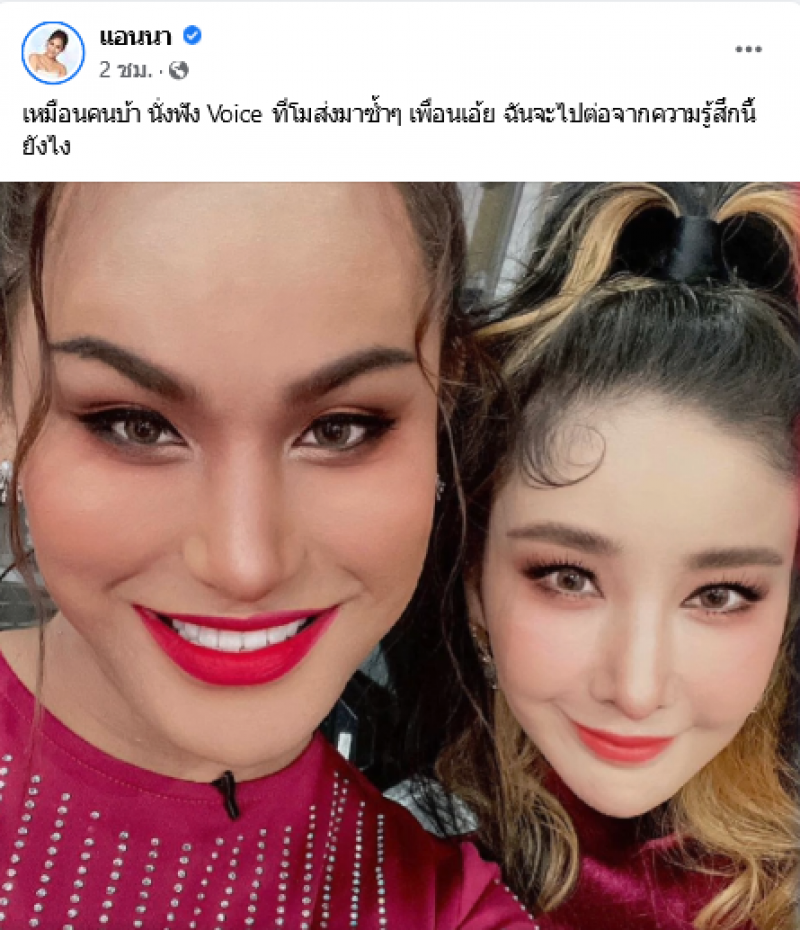
Task: Open the post's three-dot options menu
Action: click(x=748, y=49)
